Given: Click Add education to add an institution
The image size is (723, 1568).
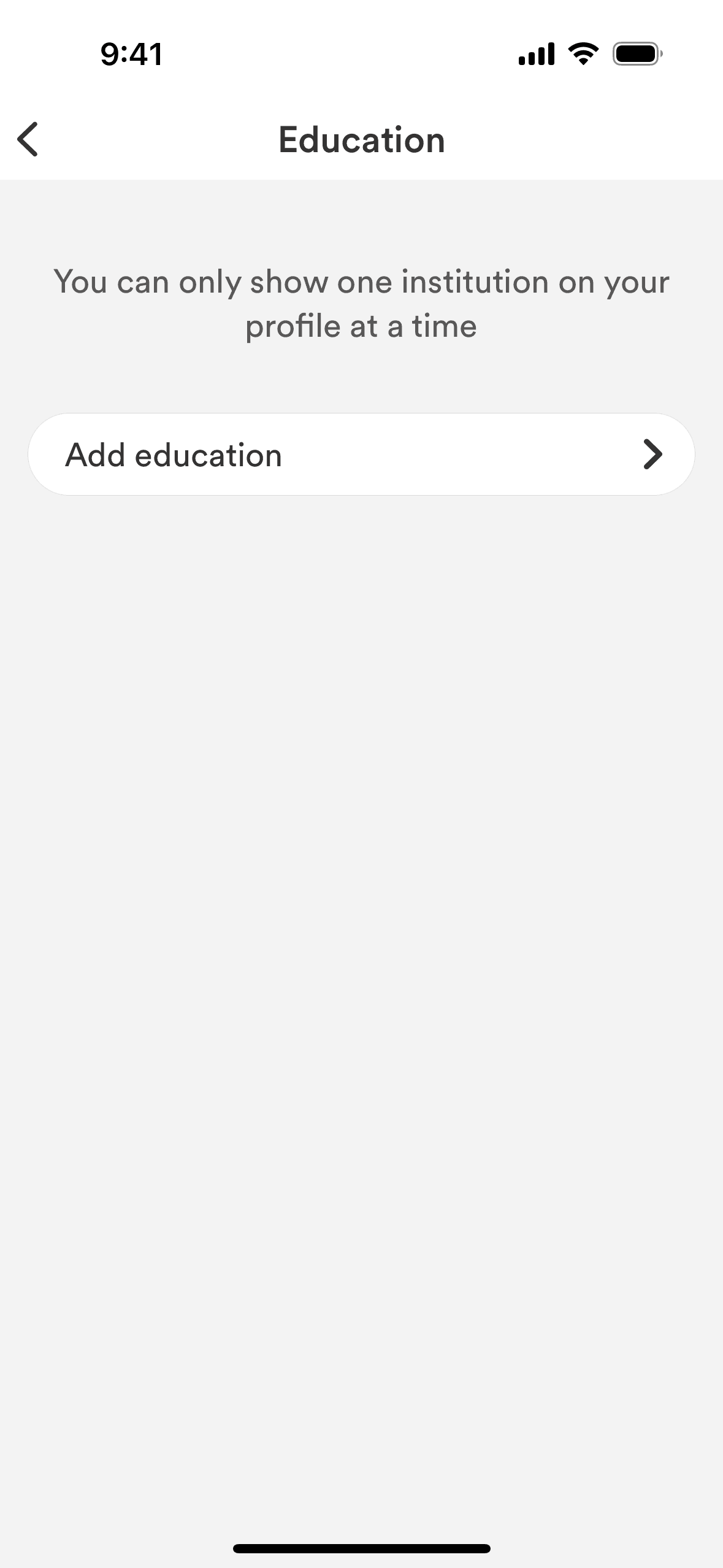Looking at the screenshot, I should click(x=361, y=454).
